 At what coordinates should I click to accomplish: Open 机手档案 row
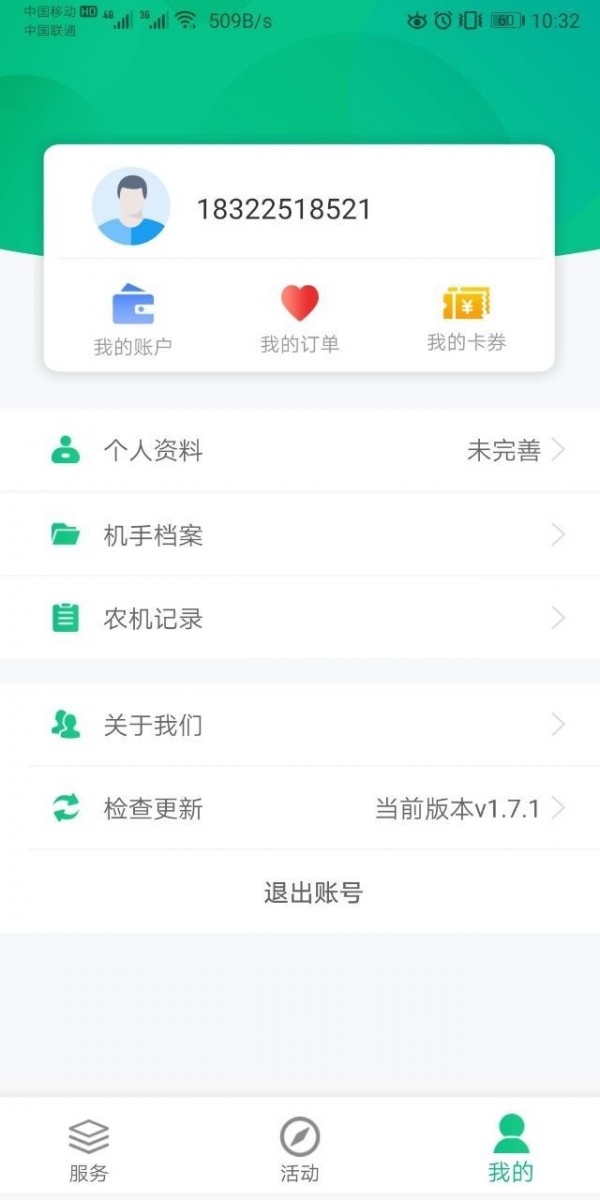(x=300, y=535)
